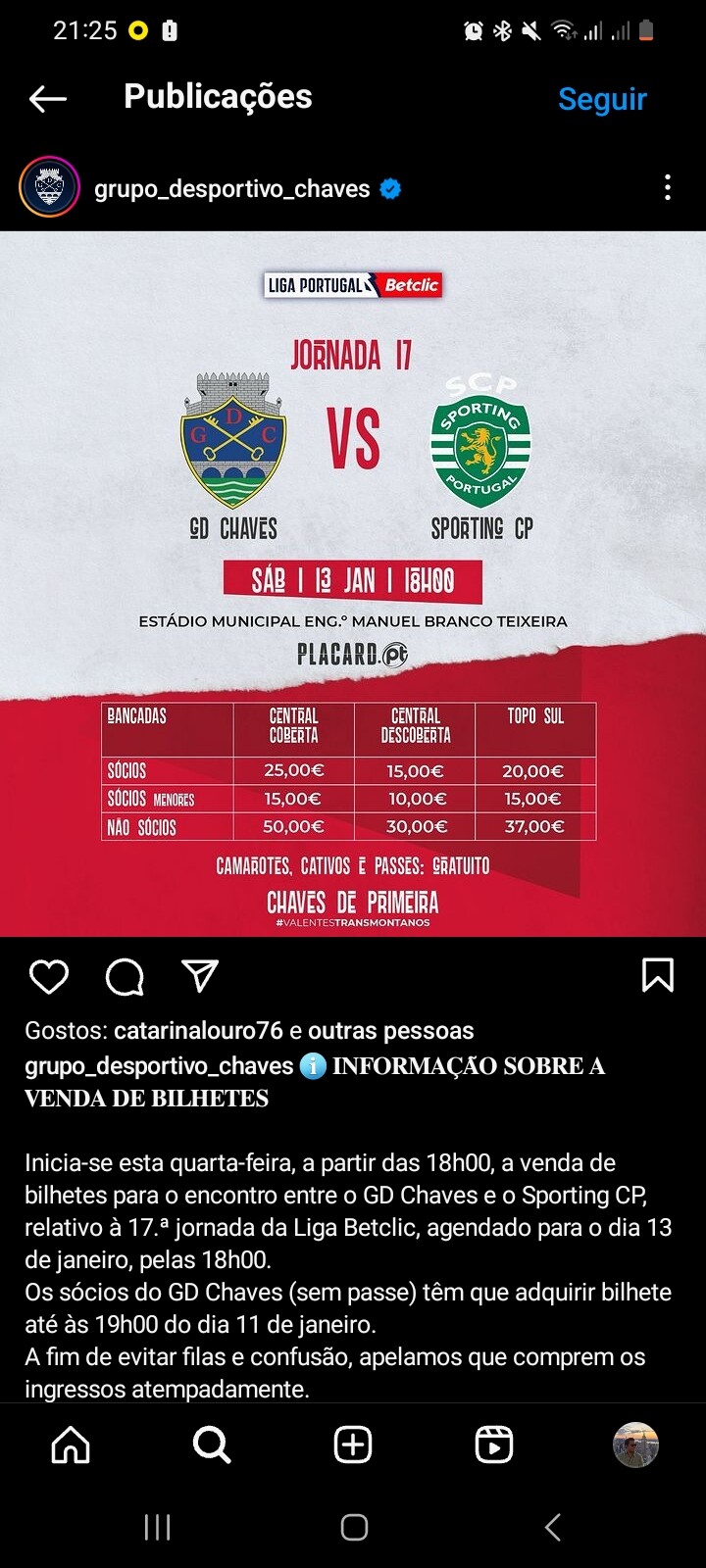
Task: Open system recent apps
Action: click(x=157, y=1527)
